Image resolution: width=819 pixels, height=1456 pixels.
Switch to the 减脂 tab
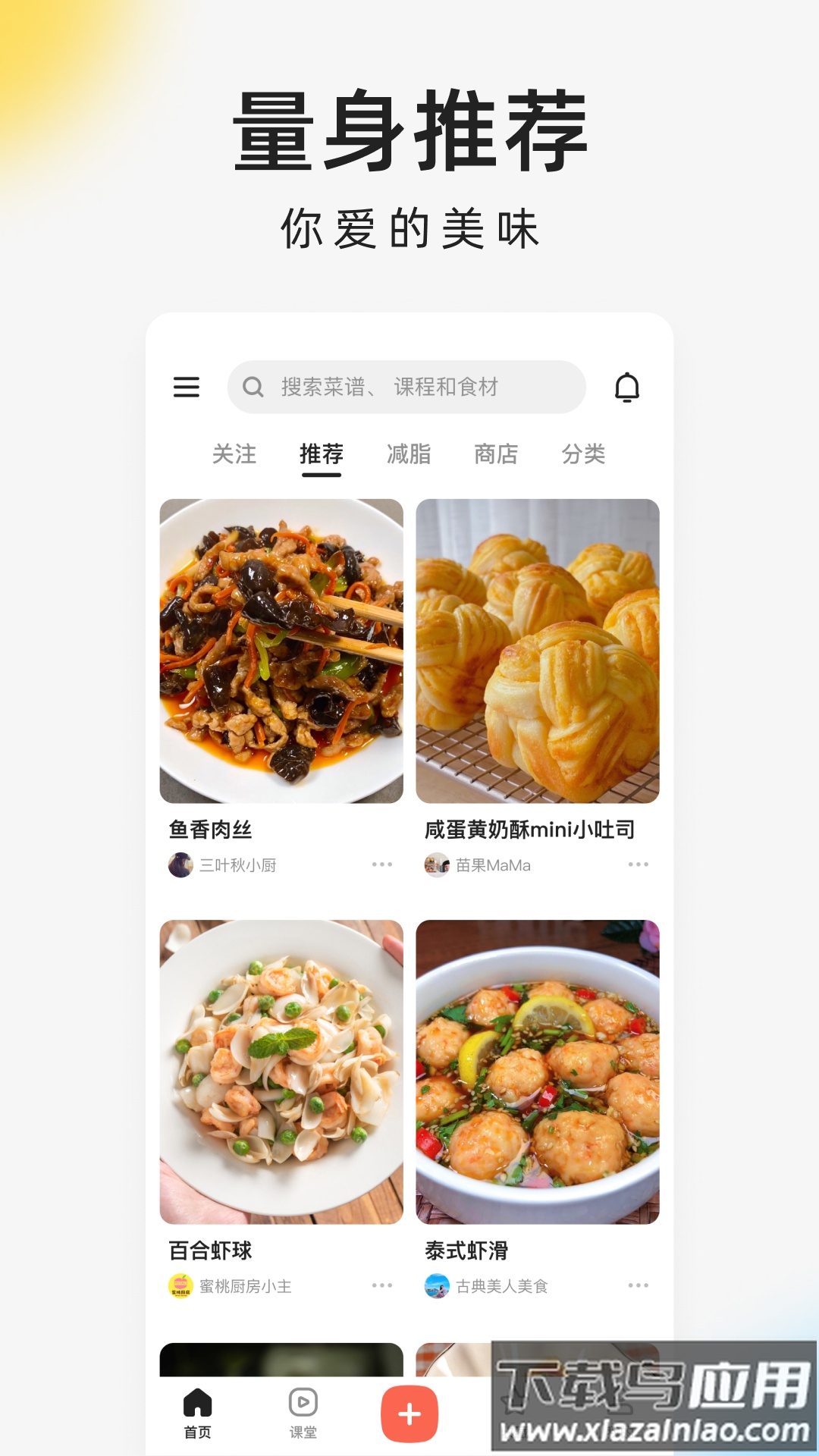pos(410,454)
